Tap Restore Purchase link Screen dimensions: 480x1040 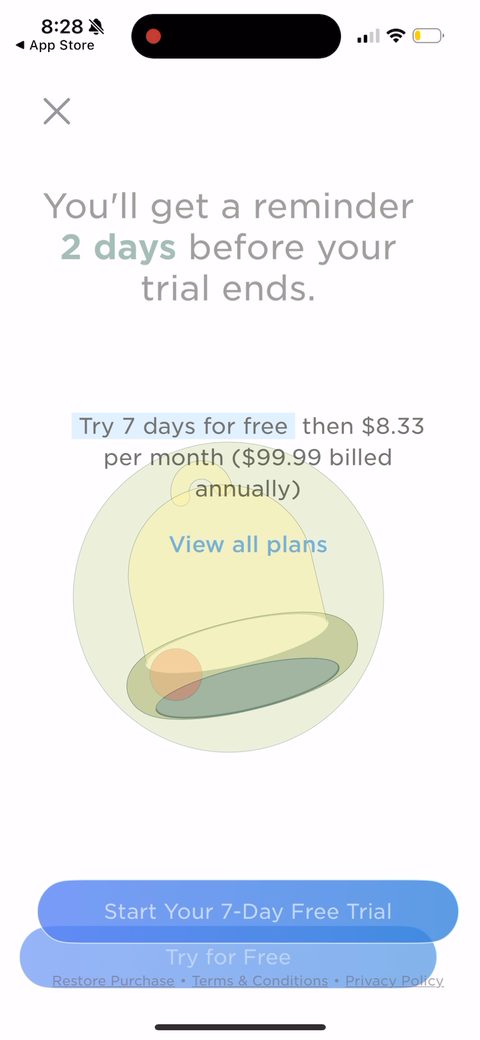pyautogui.click(x=113, y=980)
